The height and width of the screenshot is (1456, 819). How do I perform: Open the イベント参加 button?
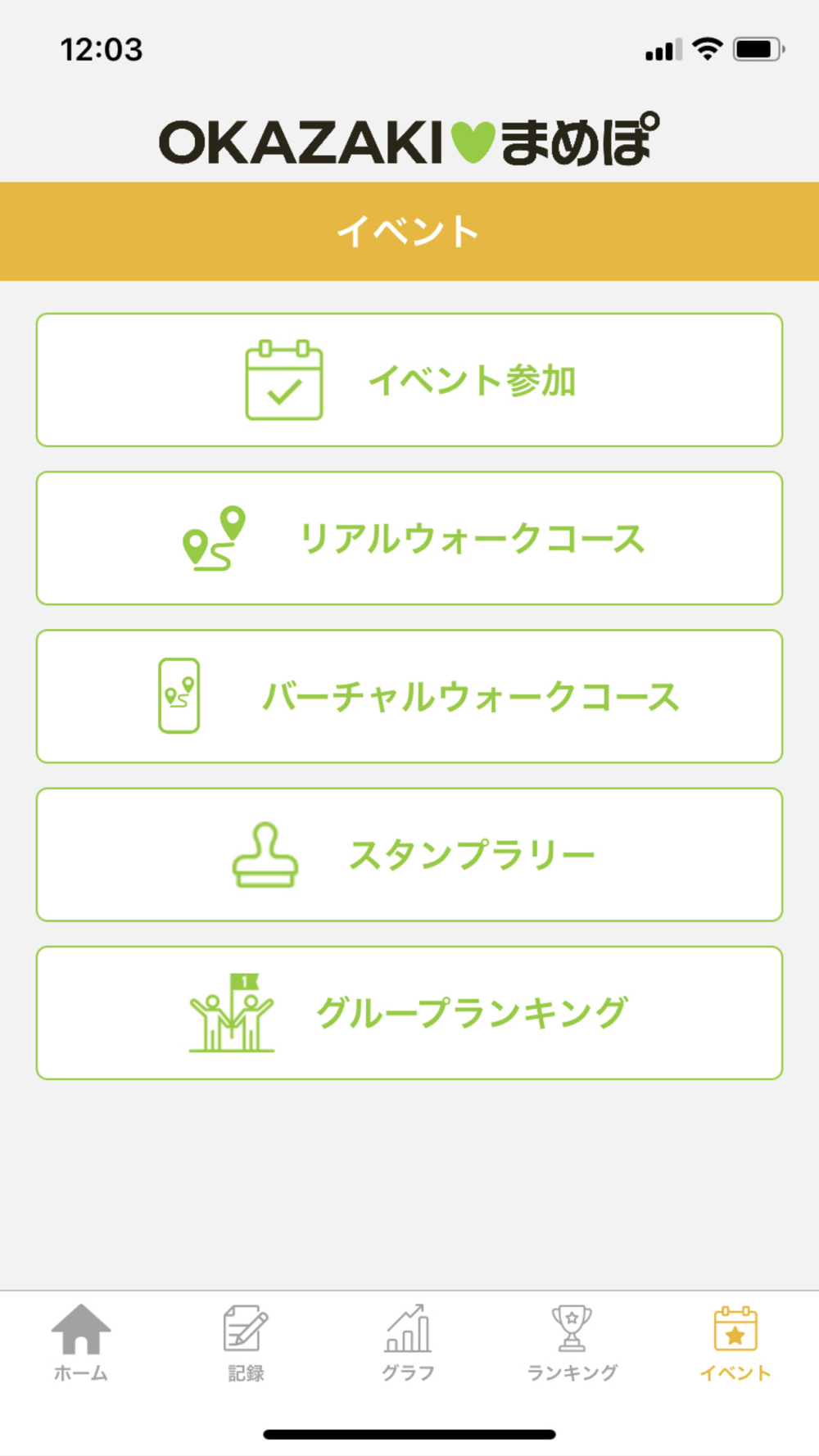[409, 380]
